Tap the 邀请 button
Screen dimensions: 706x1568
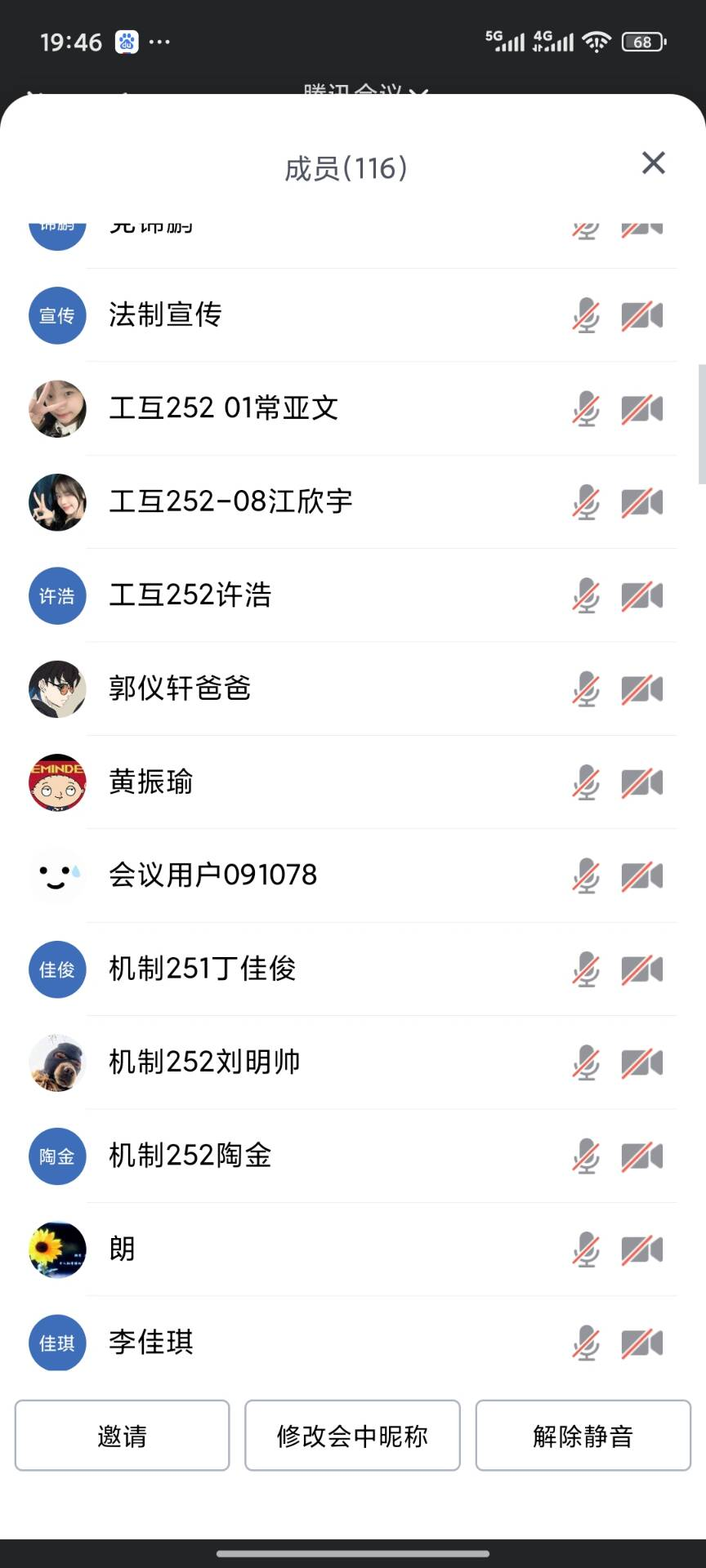point(122,1436)
